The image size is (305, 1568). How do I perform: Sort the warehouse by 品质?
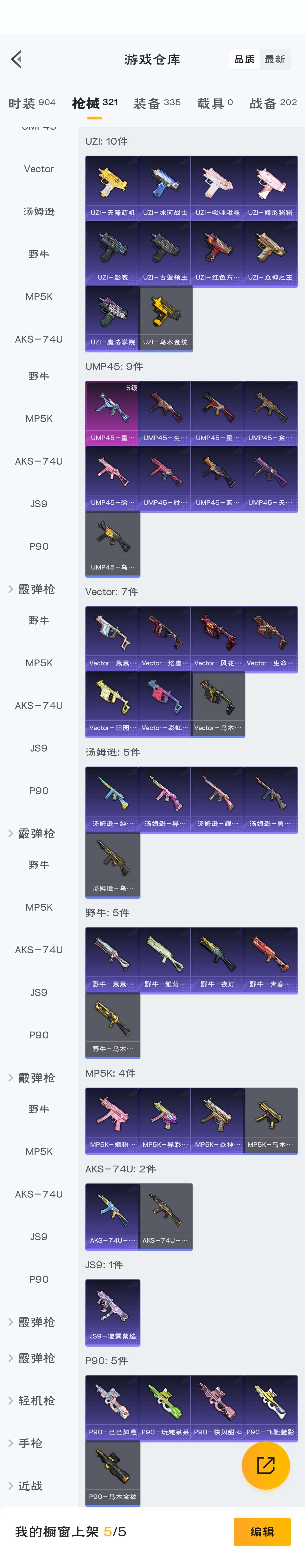pos(244,59)
